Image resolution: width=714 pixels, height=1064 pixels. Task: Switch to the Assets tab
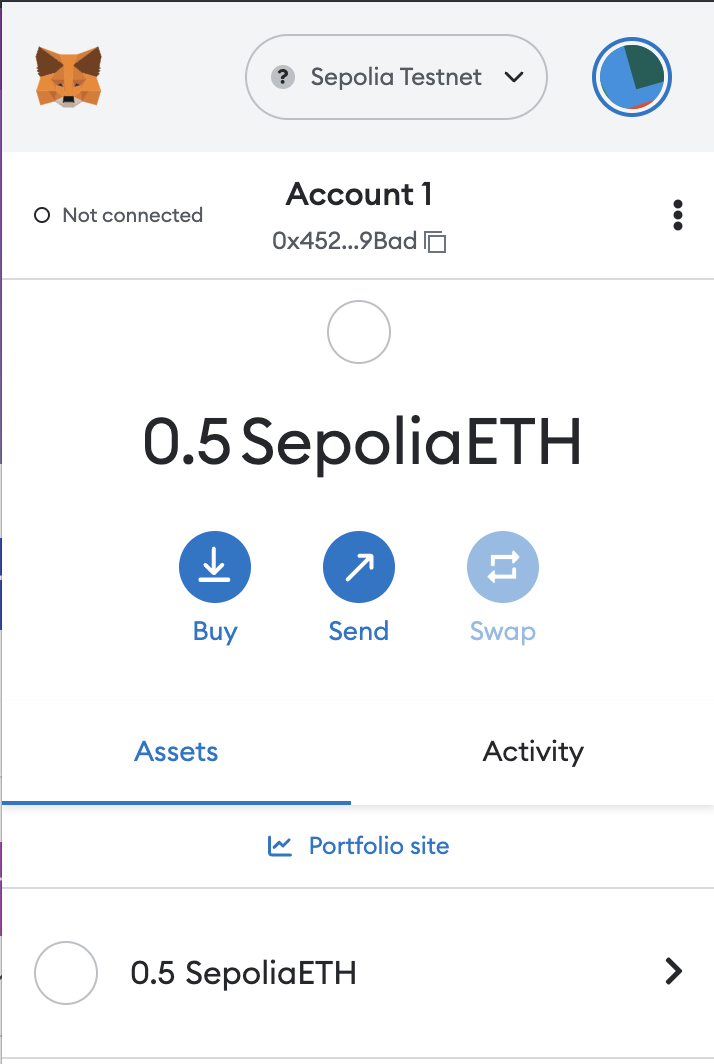coord(177,751)
